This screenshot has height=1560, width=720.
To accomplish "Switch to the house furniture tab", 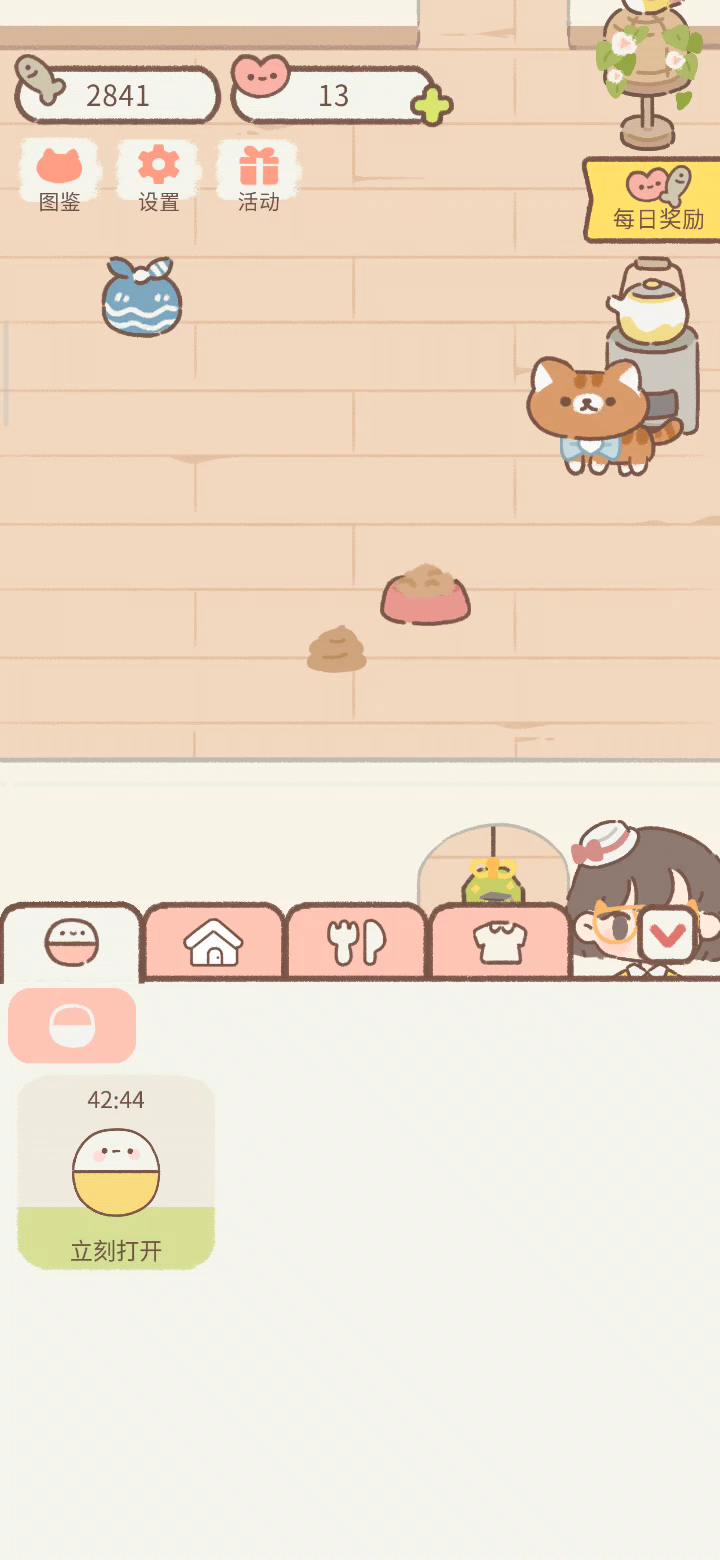I will (x=214, y=942).
